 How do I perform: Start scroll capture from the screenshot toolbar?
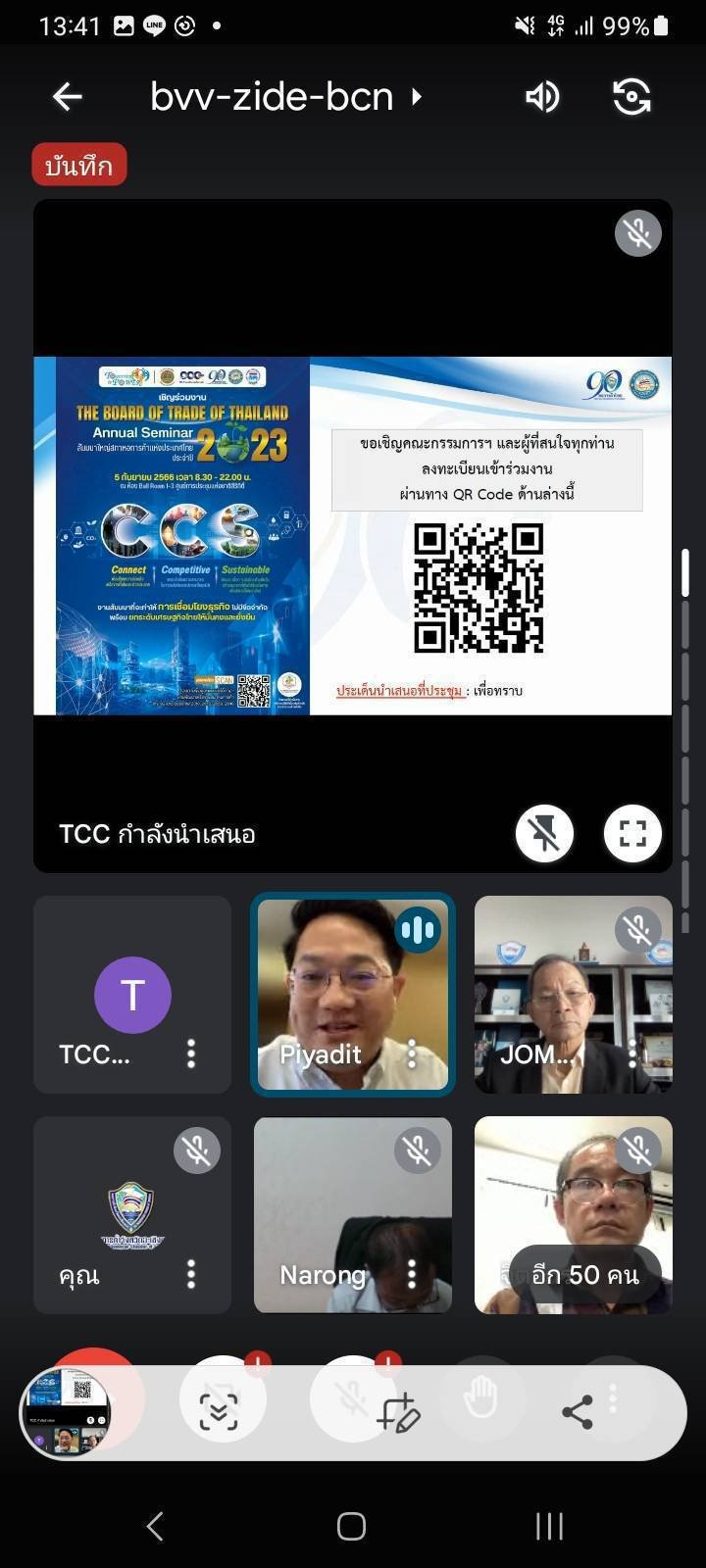click(219, 1412)
